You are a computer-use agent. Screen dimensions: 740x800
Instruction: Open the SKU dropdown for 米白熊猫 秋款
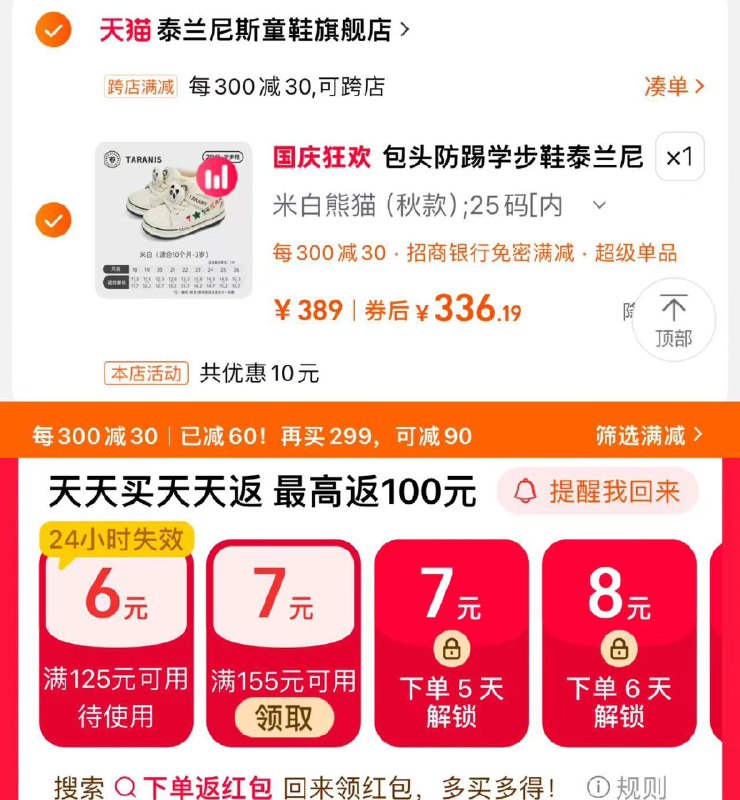click(601, 205)
